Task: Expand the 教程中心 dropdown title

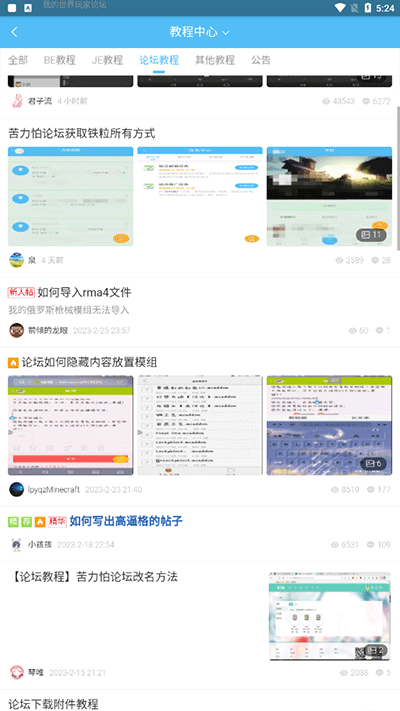Action: click(200, 32)
